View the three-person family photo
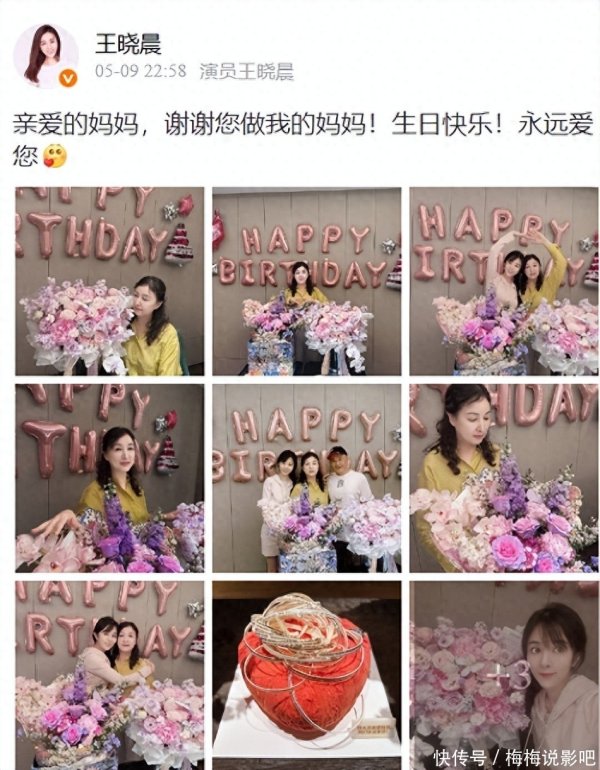Image resolution: width=600 pixels, height=770 pixels. [307, 478]
